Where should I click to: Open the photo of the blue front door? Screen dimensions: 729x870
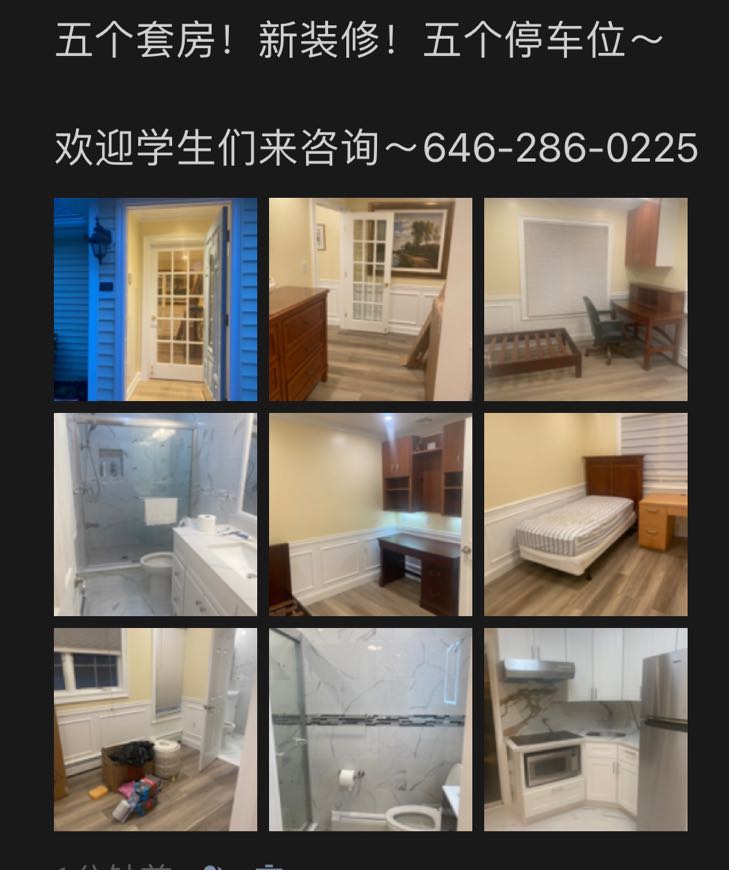point(155,299)
